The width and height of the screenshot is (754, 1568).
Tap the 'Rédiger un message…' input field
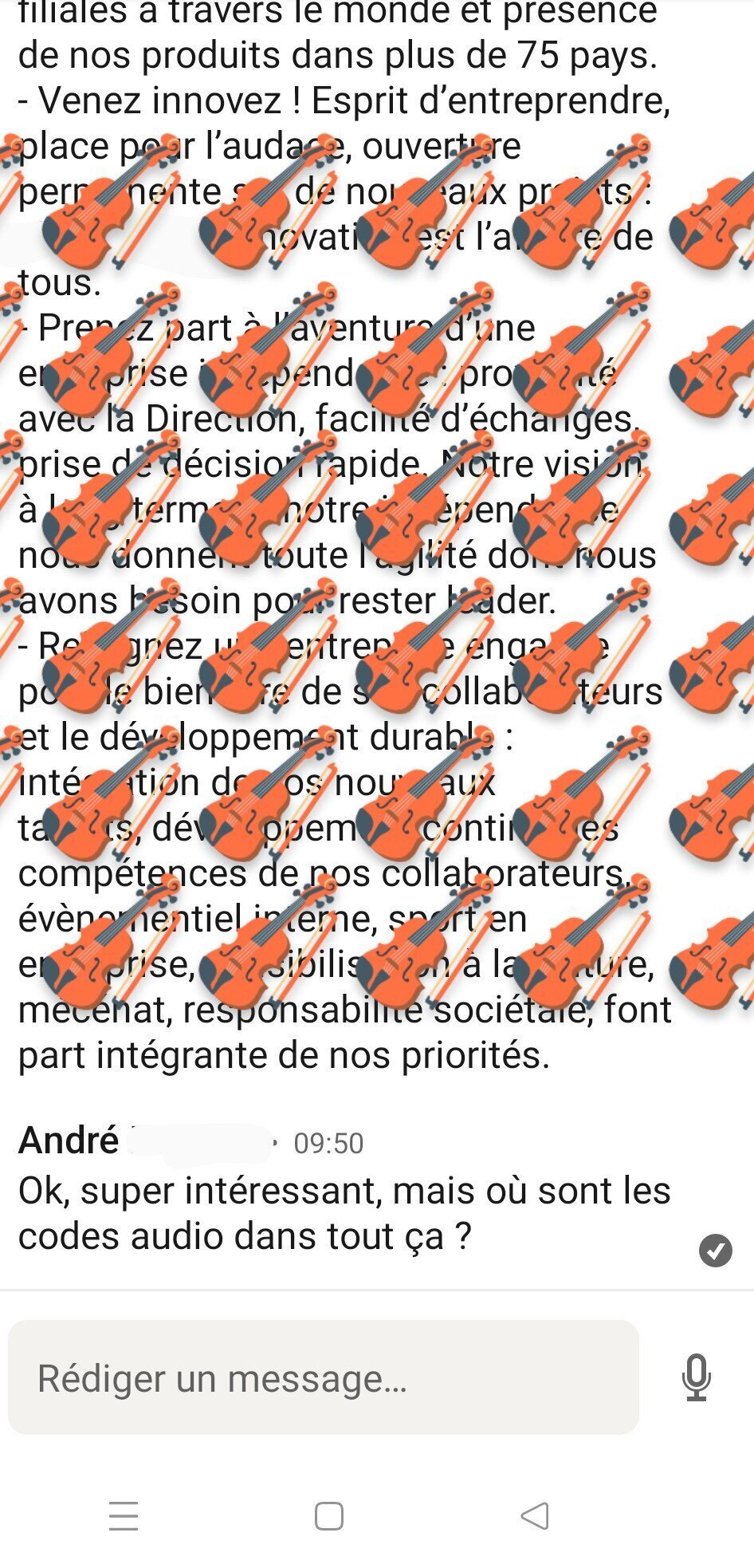coord(323,1377)
